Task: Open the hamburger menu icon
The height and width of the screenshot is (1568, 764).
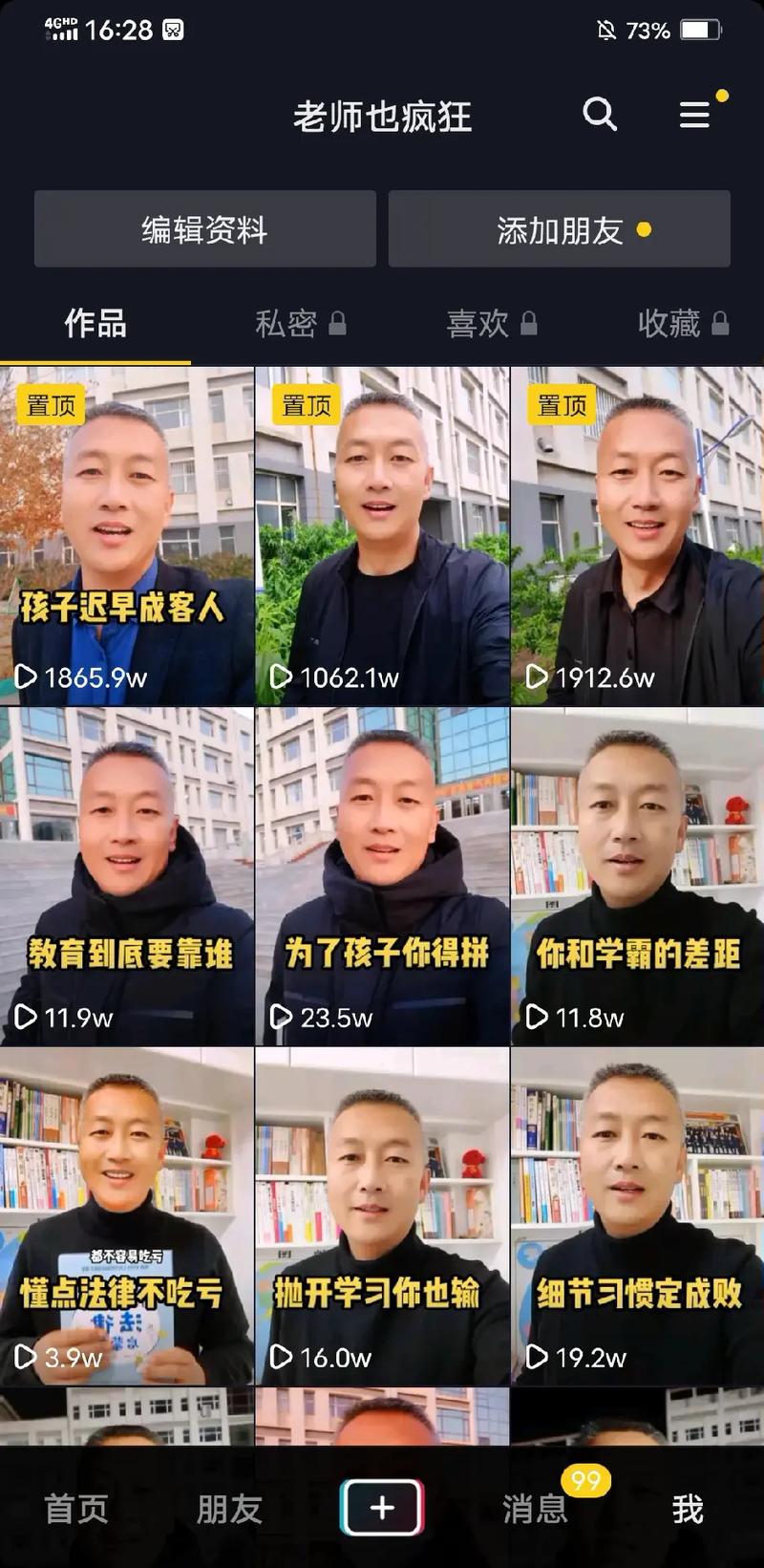Action: point(694,116)
